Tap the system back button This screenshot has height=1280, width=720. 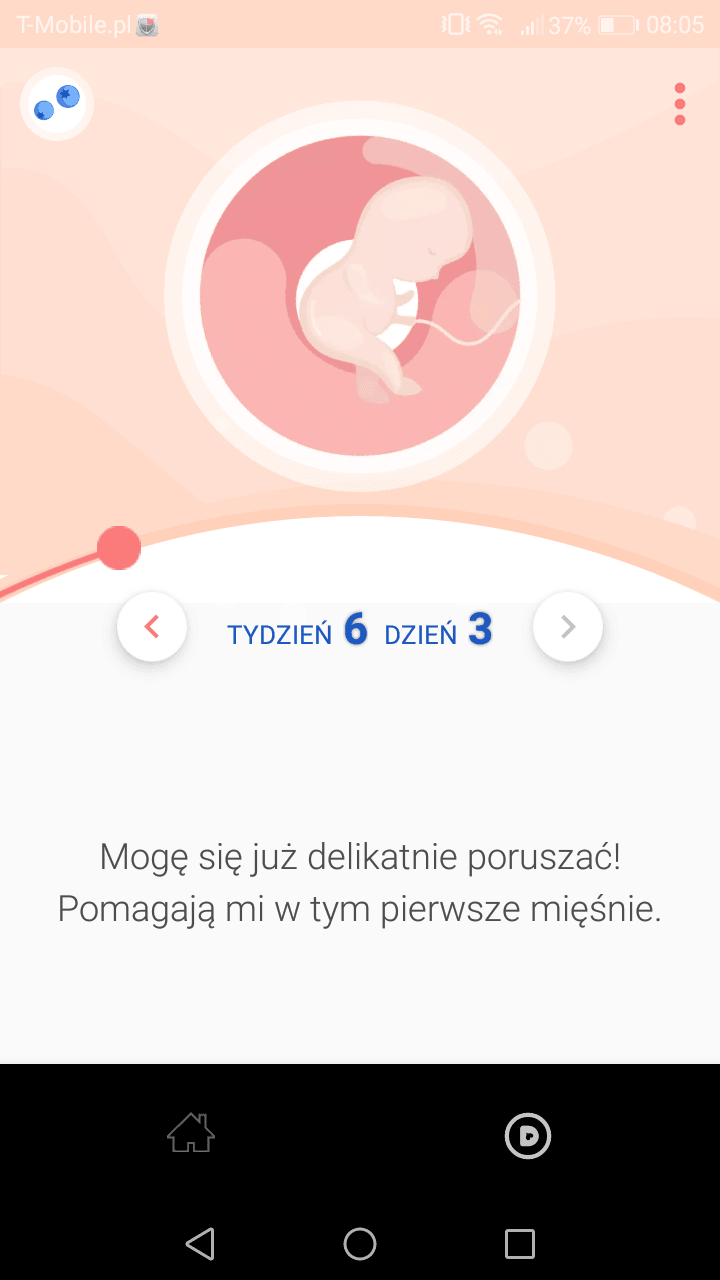(x=200, y=1243)
